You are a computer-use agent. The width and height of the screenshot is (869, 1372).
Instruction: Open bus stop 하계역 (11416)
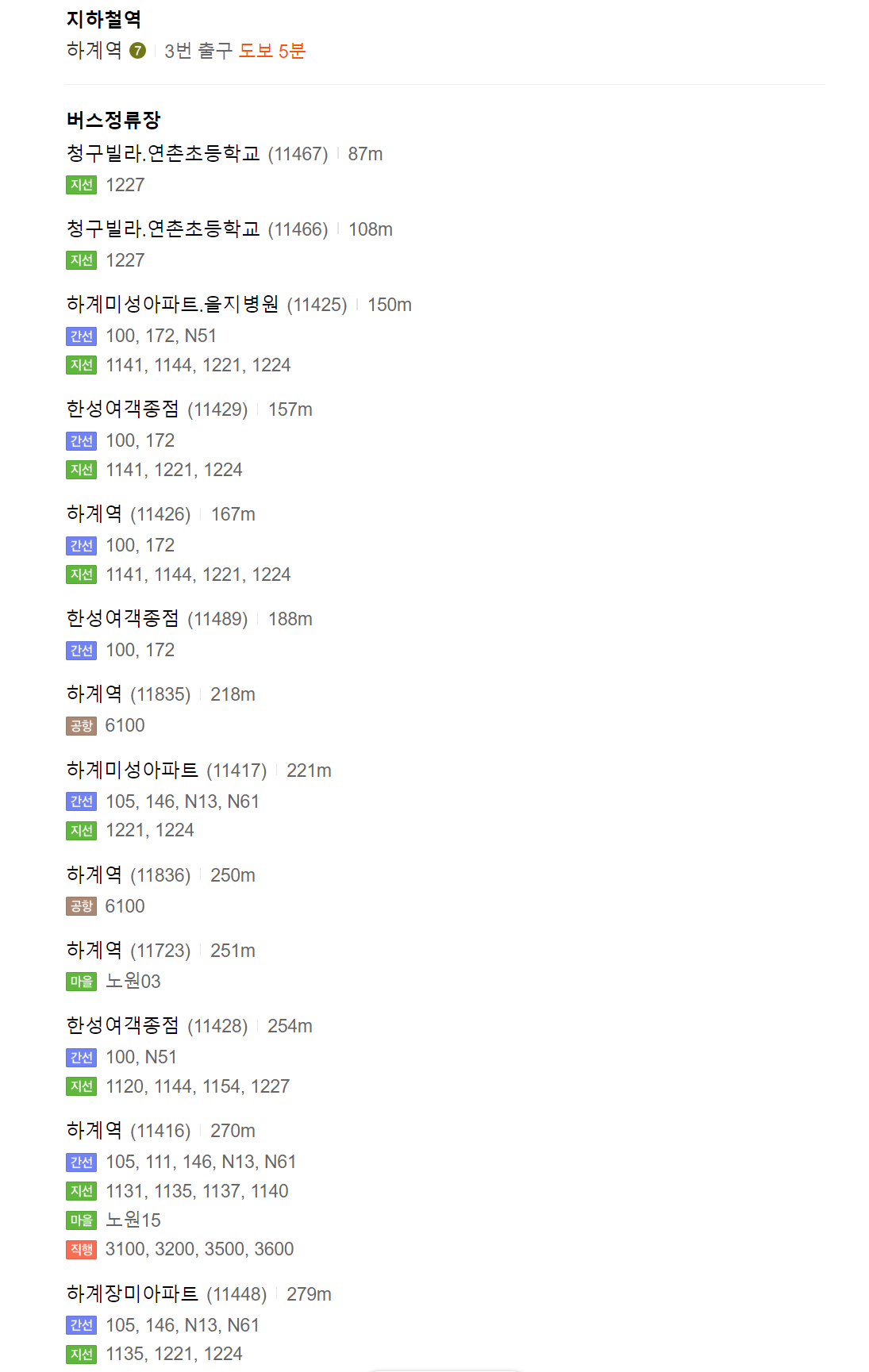94,1130
